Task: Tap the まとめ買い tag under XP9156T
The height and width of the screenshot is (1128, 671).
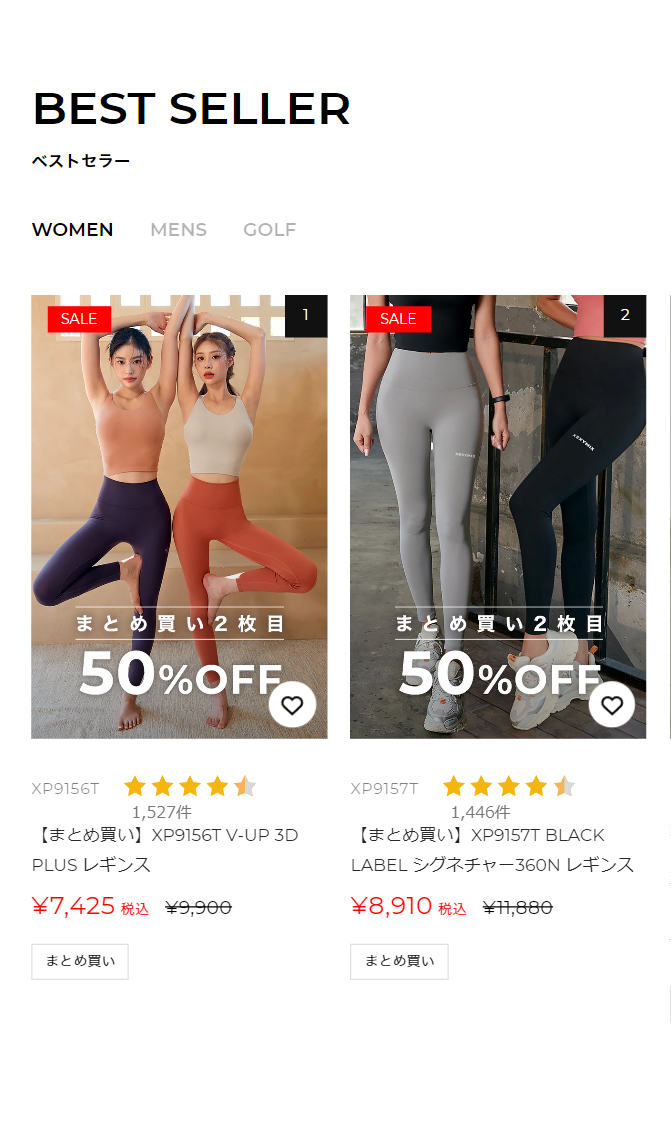Action: 80,961
